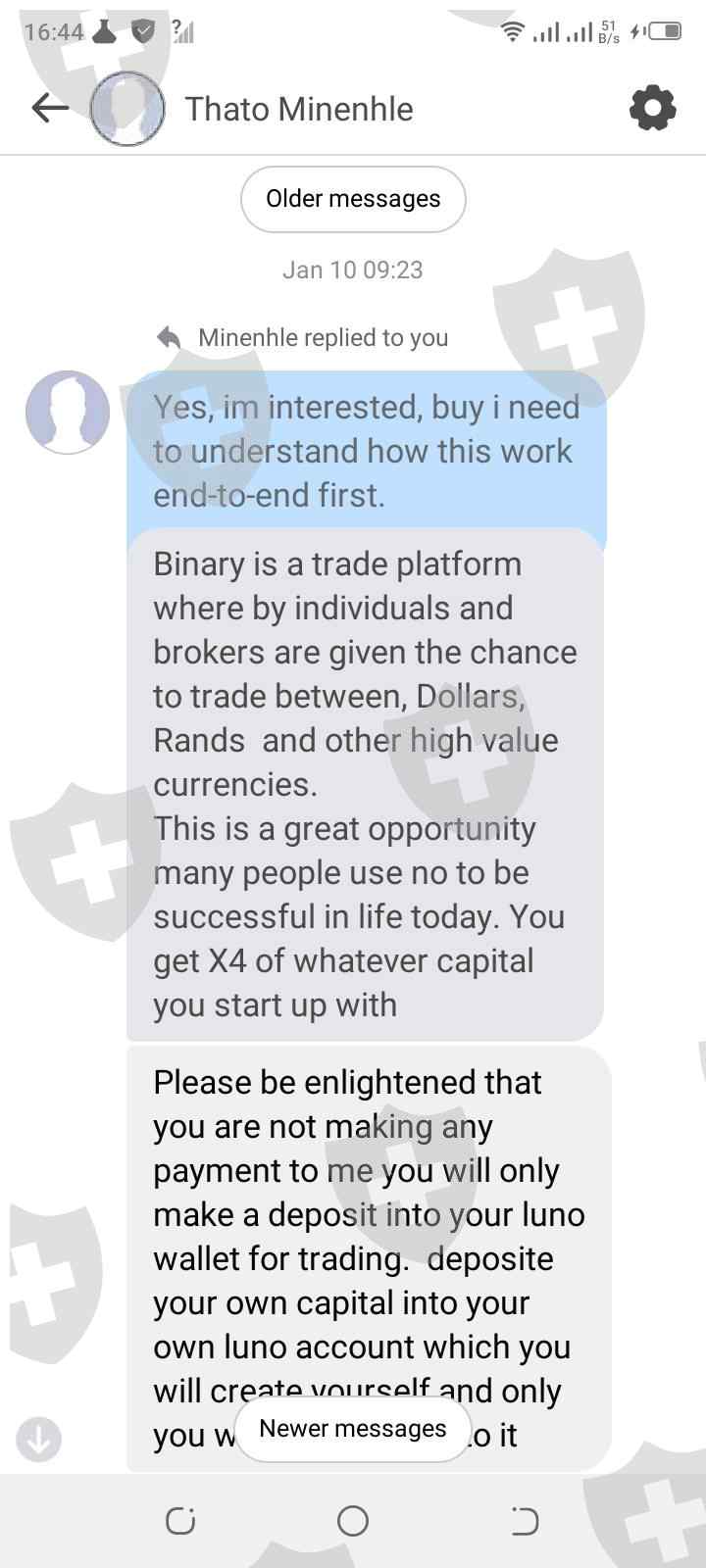Jump to newer messages
Viewport: 706px width, 1568px height.
click(353, 1429)
